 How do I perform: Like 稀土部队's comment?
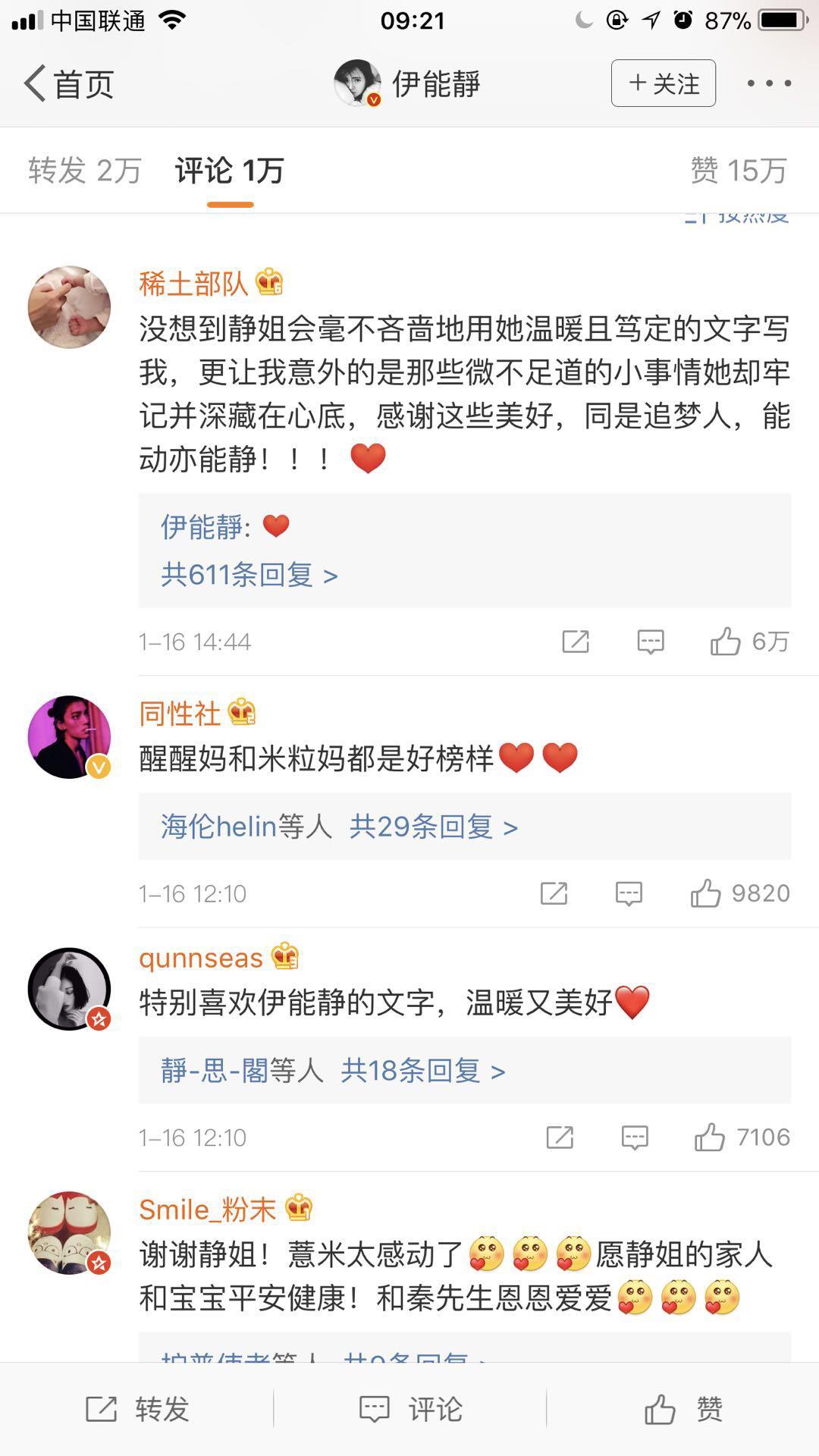(726, 642)
